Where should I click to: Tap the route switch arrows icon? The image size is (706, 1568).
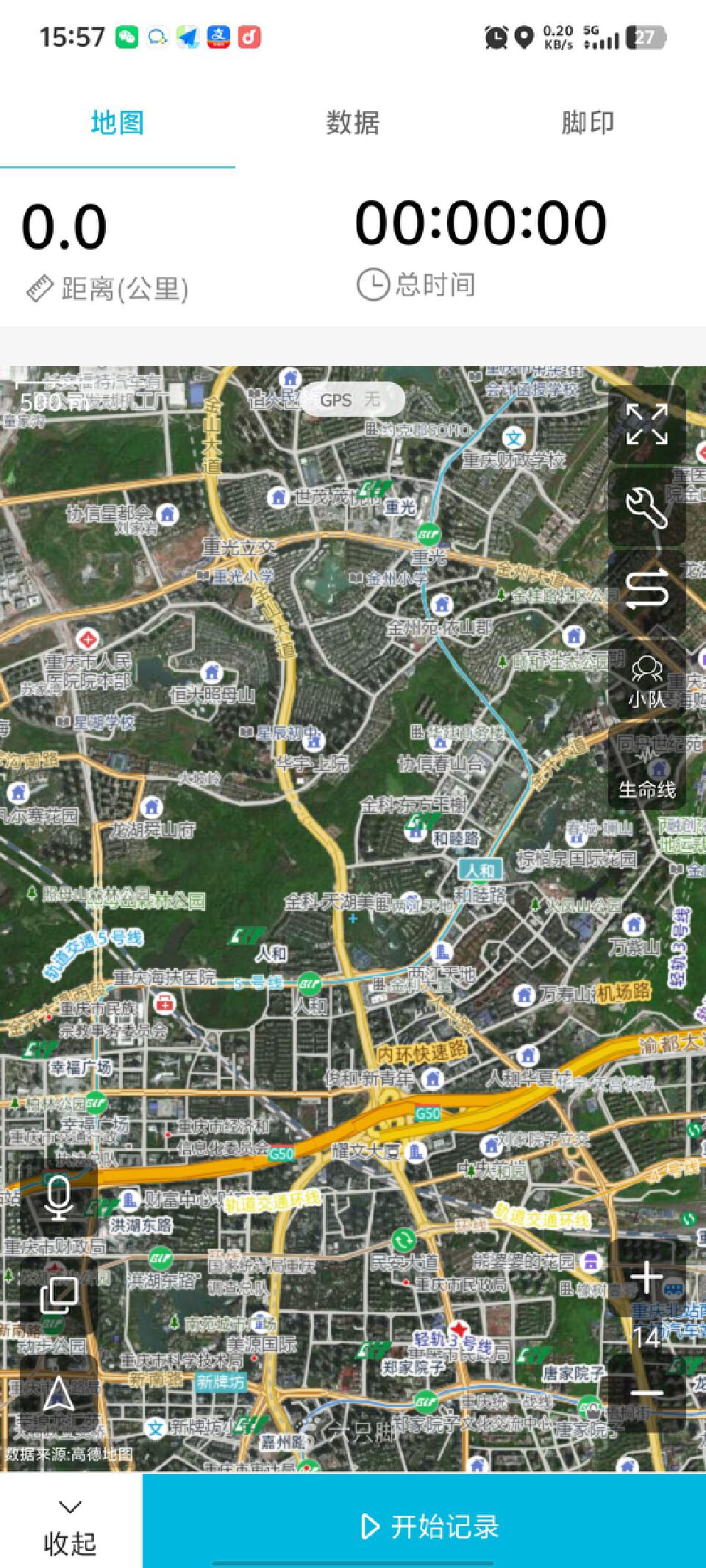(x=646, y=590)
